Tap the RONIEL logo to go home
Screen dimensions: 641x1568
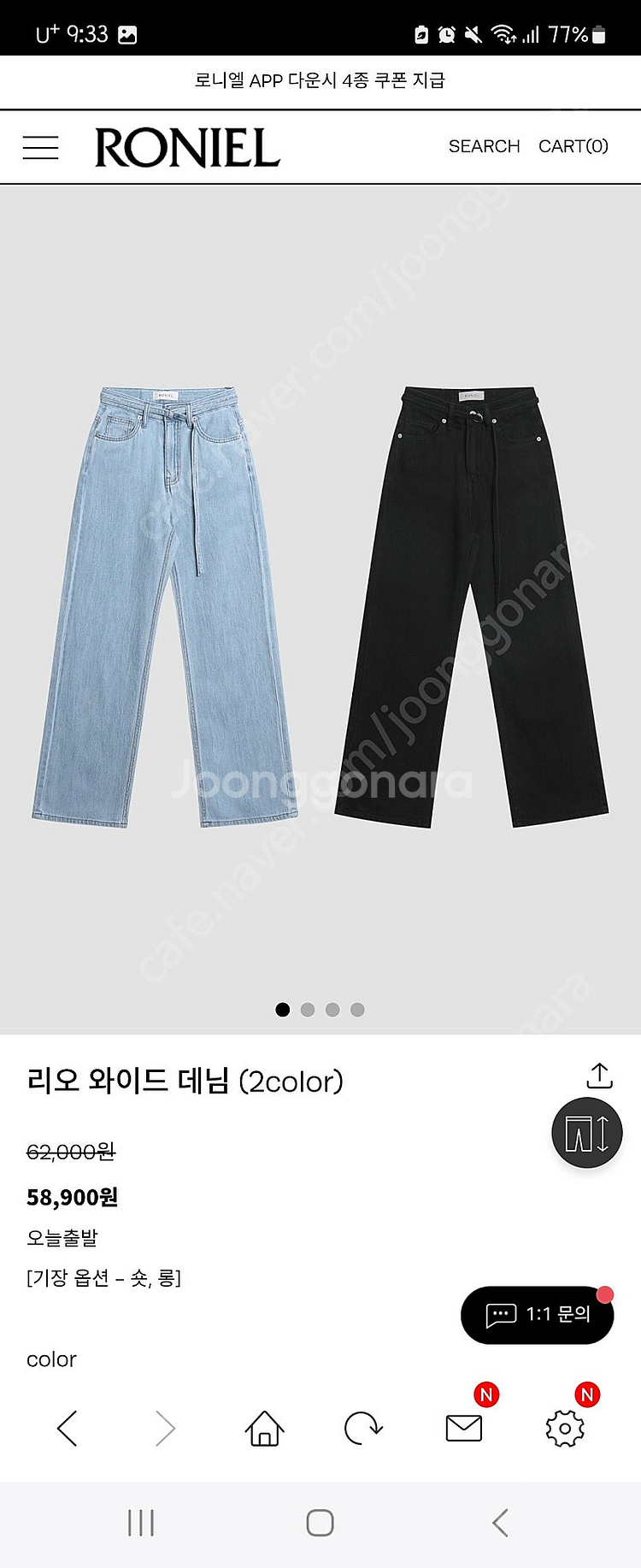[187, 147]
